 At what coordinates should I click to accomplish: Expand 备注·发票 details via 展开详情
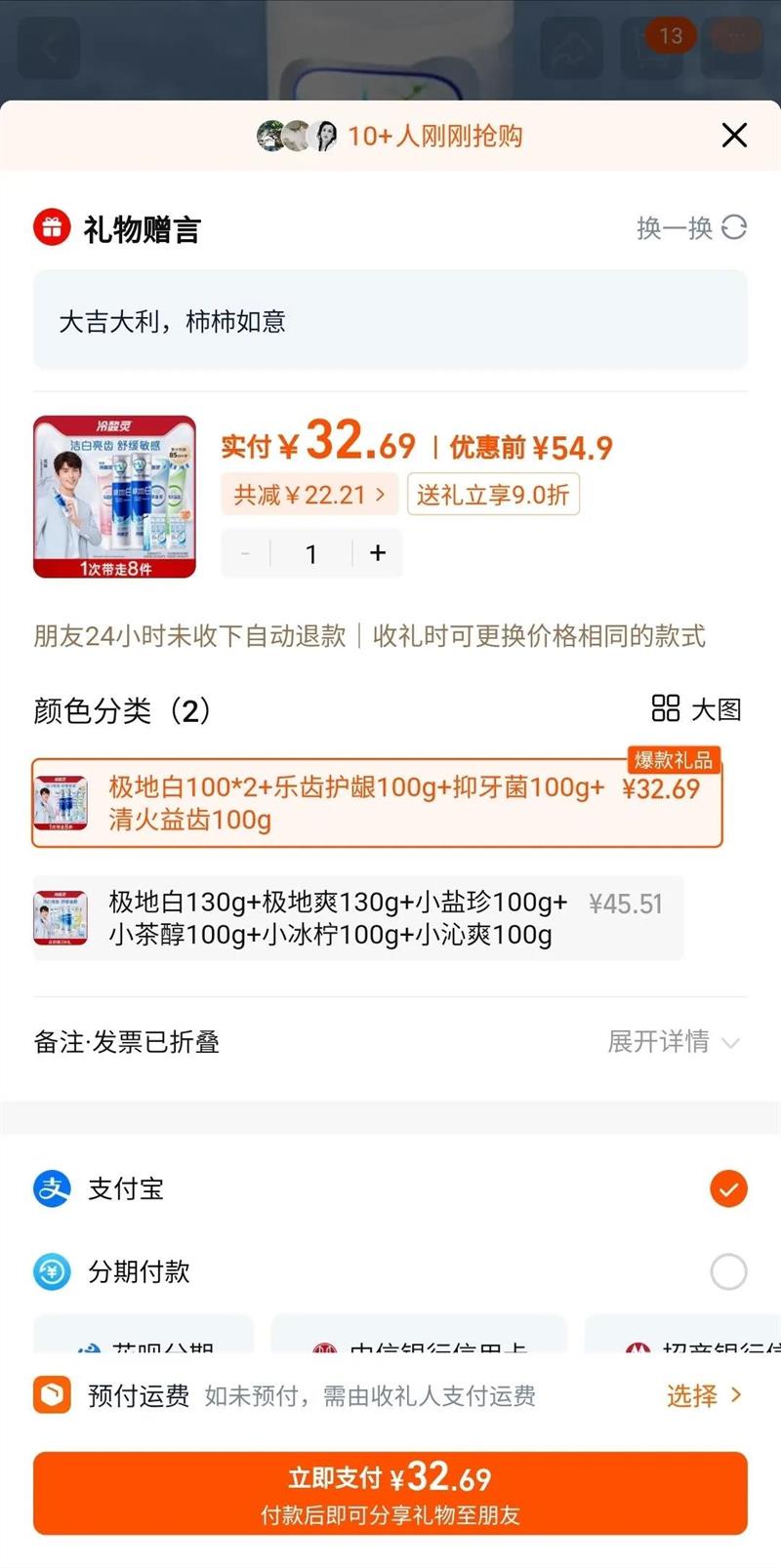tap(673, 1042)
